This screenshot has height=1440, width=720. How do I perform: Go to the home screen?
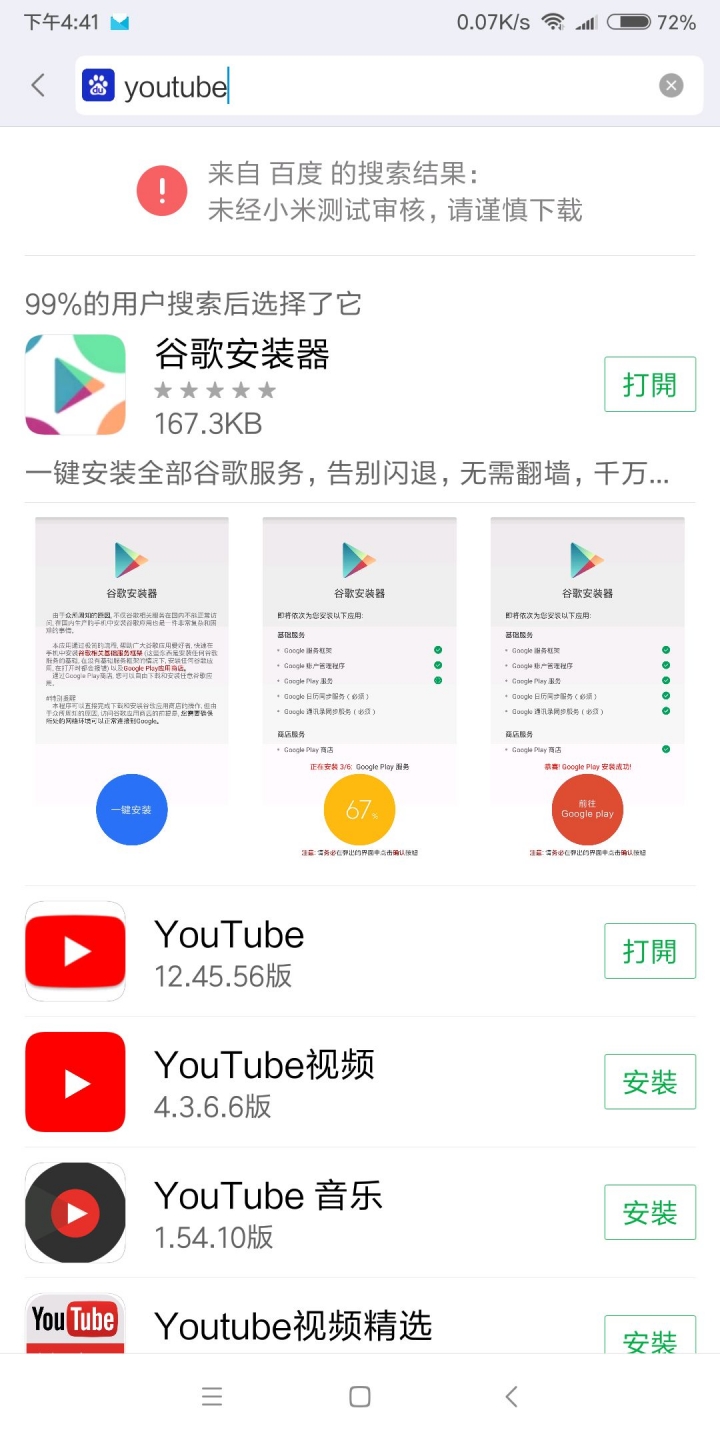[360, 1397]
